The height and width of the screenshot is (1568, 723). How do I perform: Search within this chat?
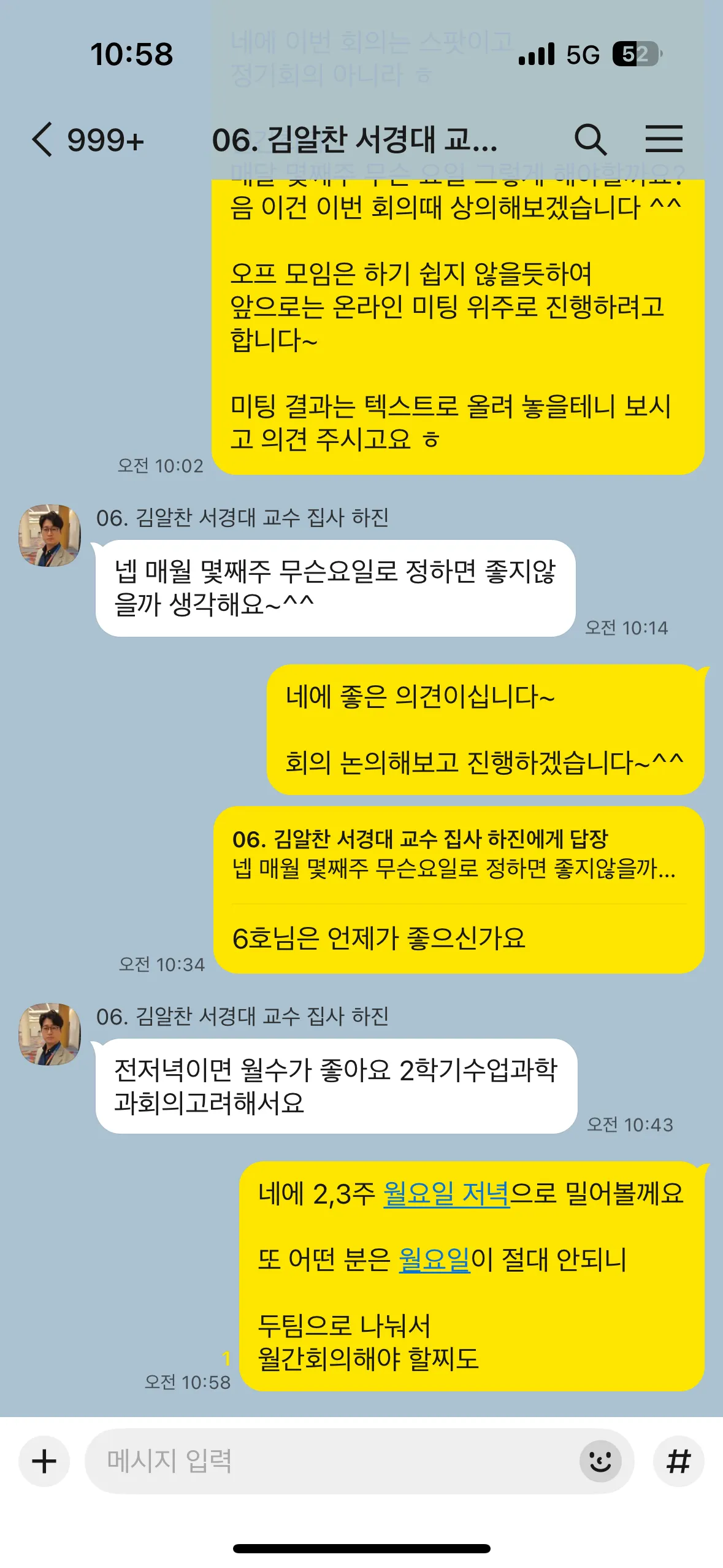[x=590, y=139]
